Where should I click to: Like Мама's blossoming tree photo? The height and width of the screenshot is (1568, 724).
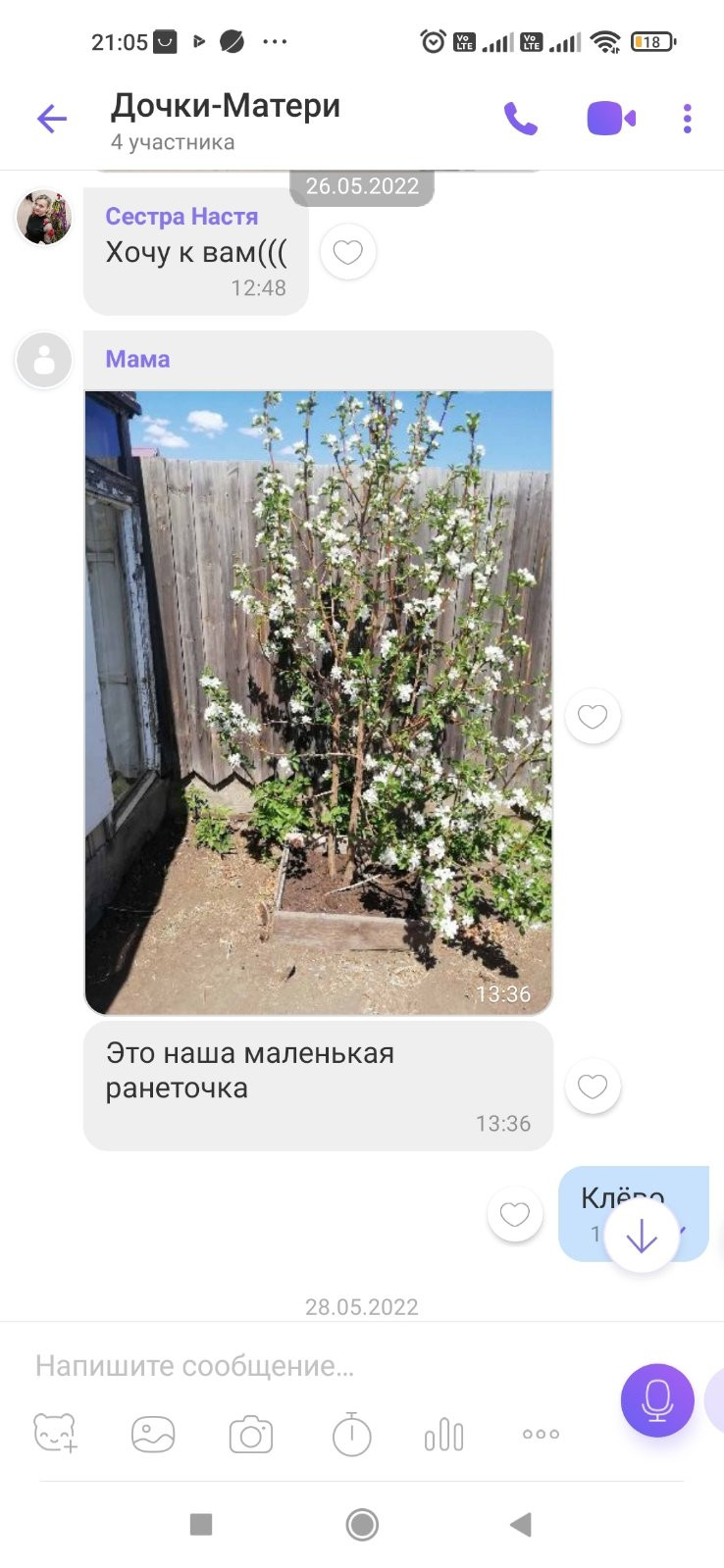593,717
